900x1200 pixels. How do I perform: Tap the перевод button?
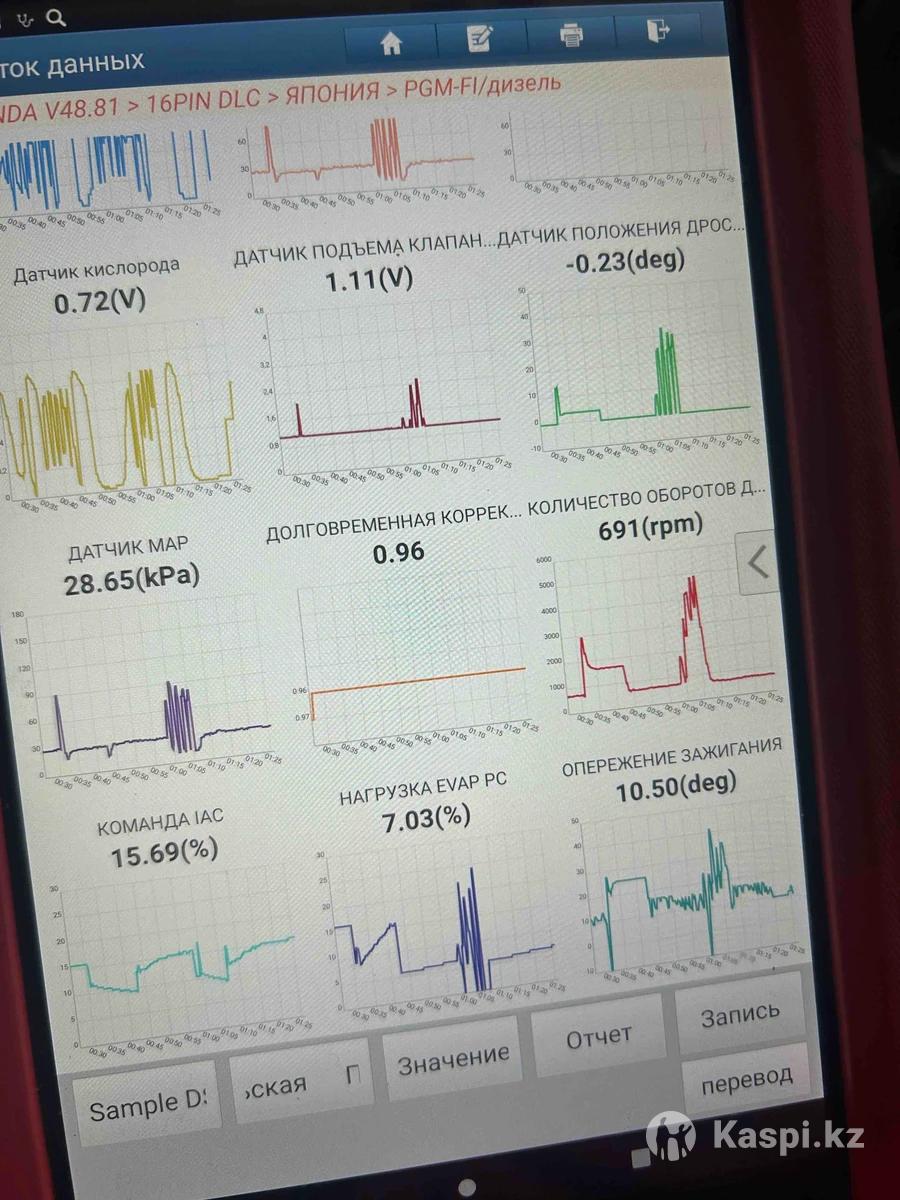tap(746, 1079)
